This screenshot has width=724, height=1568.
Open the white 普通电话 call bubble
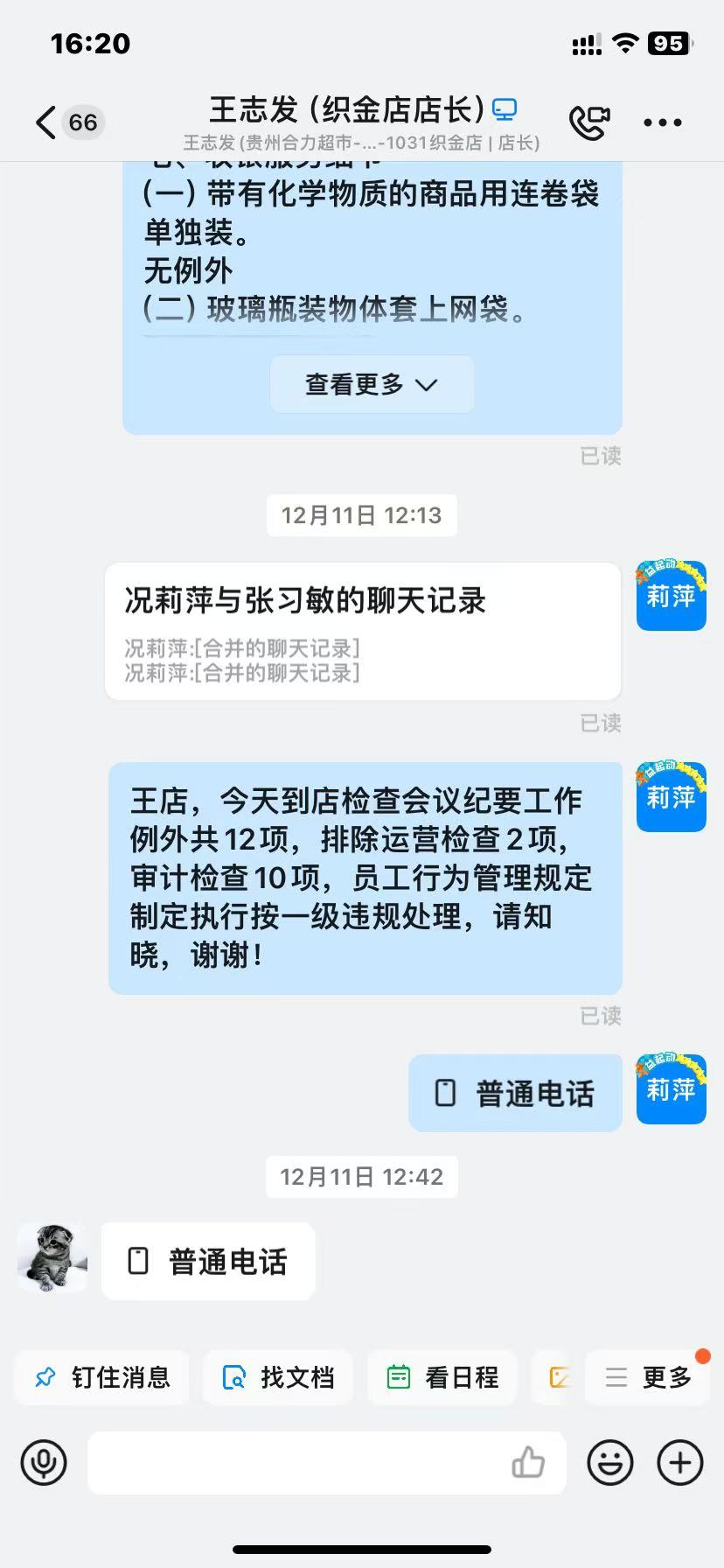click(208, 1261)
